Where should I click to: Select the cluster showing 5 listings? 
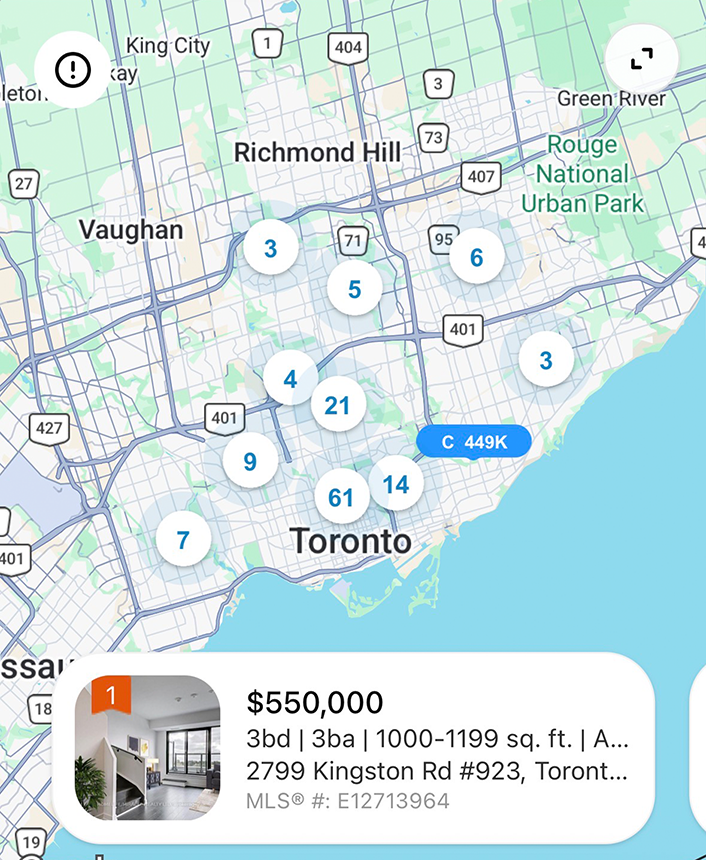[x=354, y=289]
